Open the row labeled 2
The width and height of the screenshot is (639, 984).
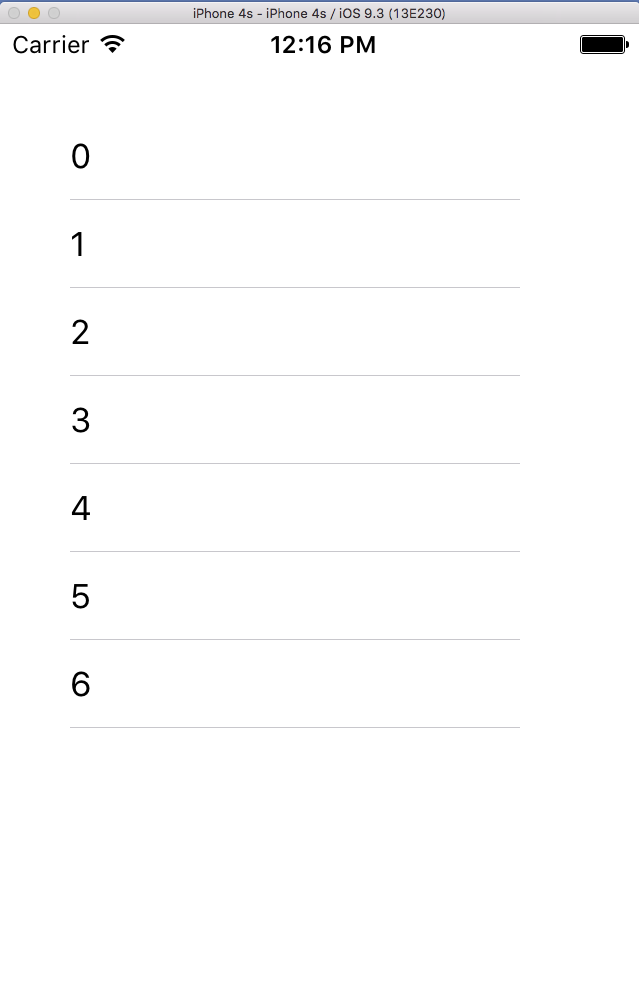click(294, 332)
